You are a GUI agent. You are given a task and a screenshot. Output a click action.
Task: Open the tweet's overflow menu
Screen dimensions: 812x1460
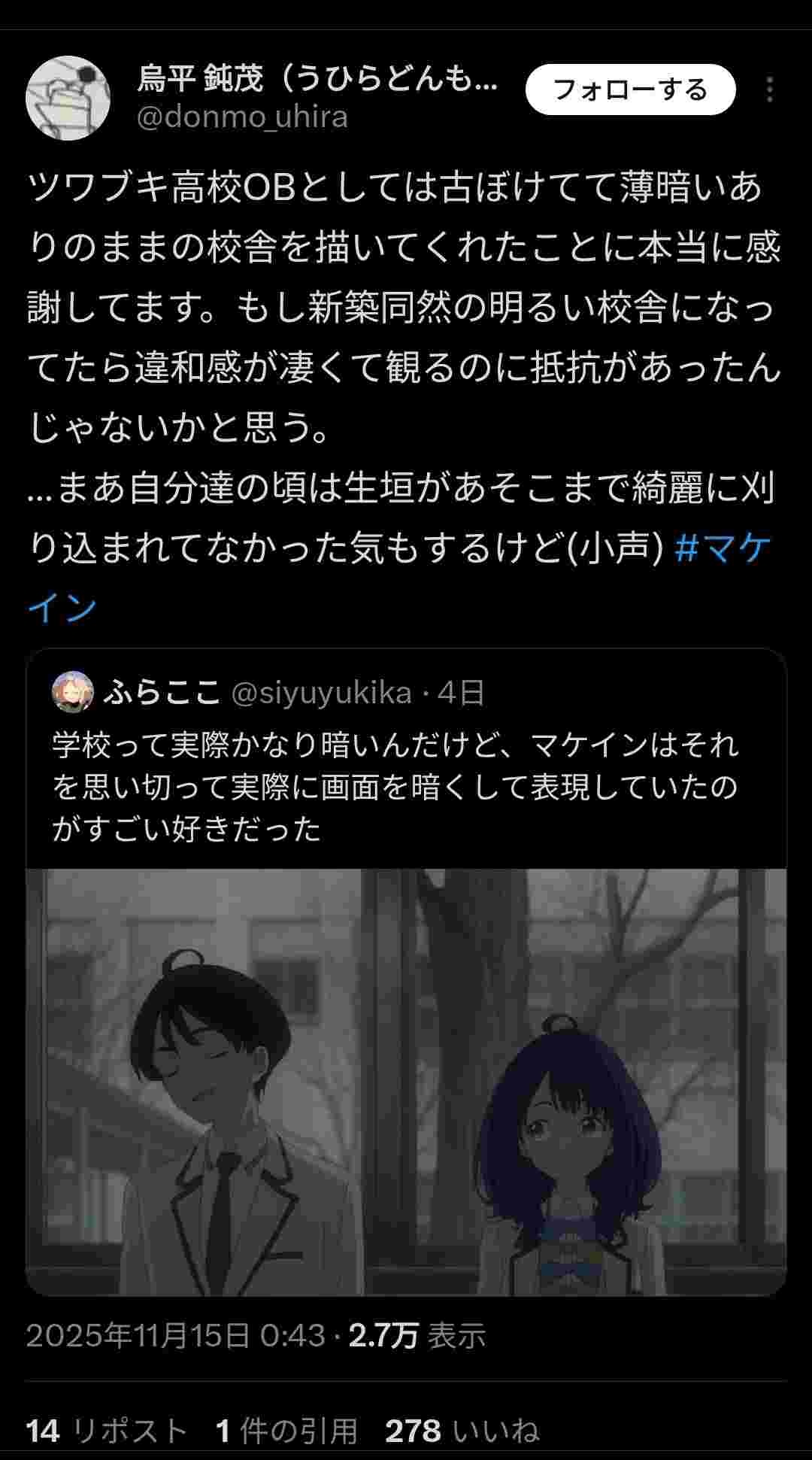769,90
